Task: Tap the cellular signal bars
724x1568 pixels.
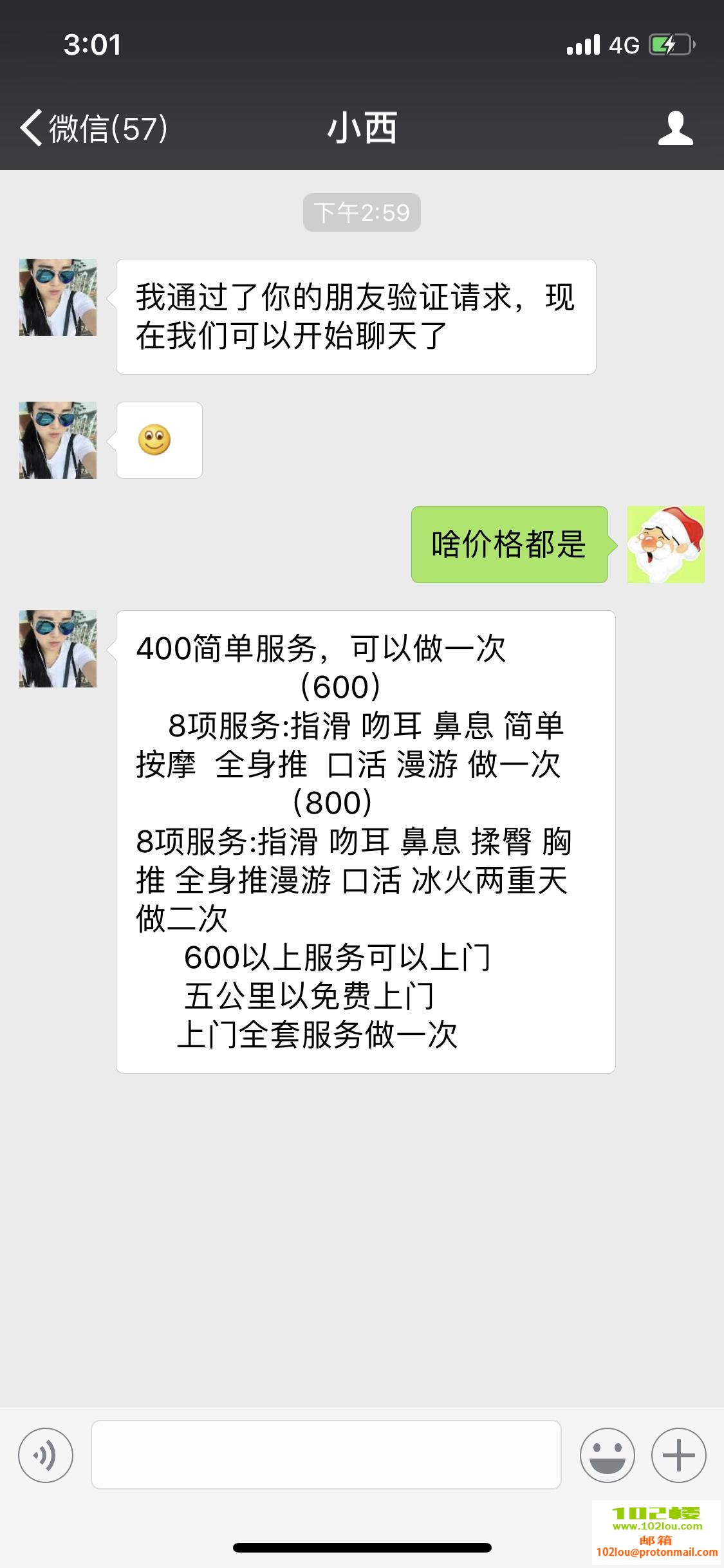Action: pos(581,44)
